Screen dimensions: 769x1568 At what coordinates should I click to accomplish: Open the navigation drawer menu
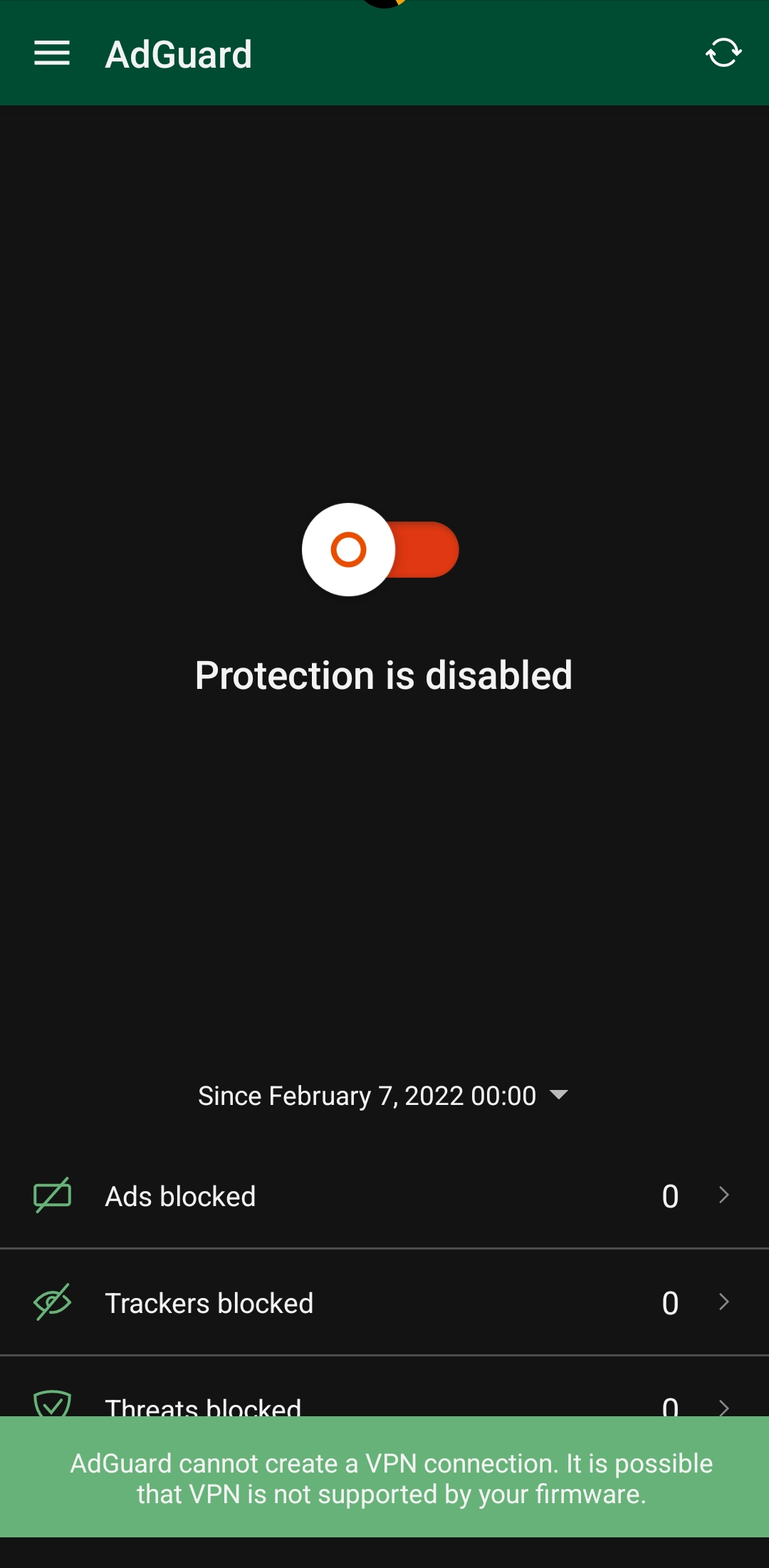tap(51, 53)
